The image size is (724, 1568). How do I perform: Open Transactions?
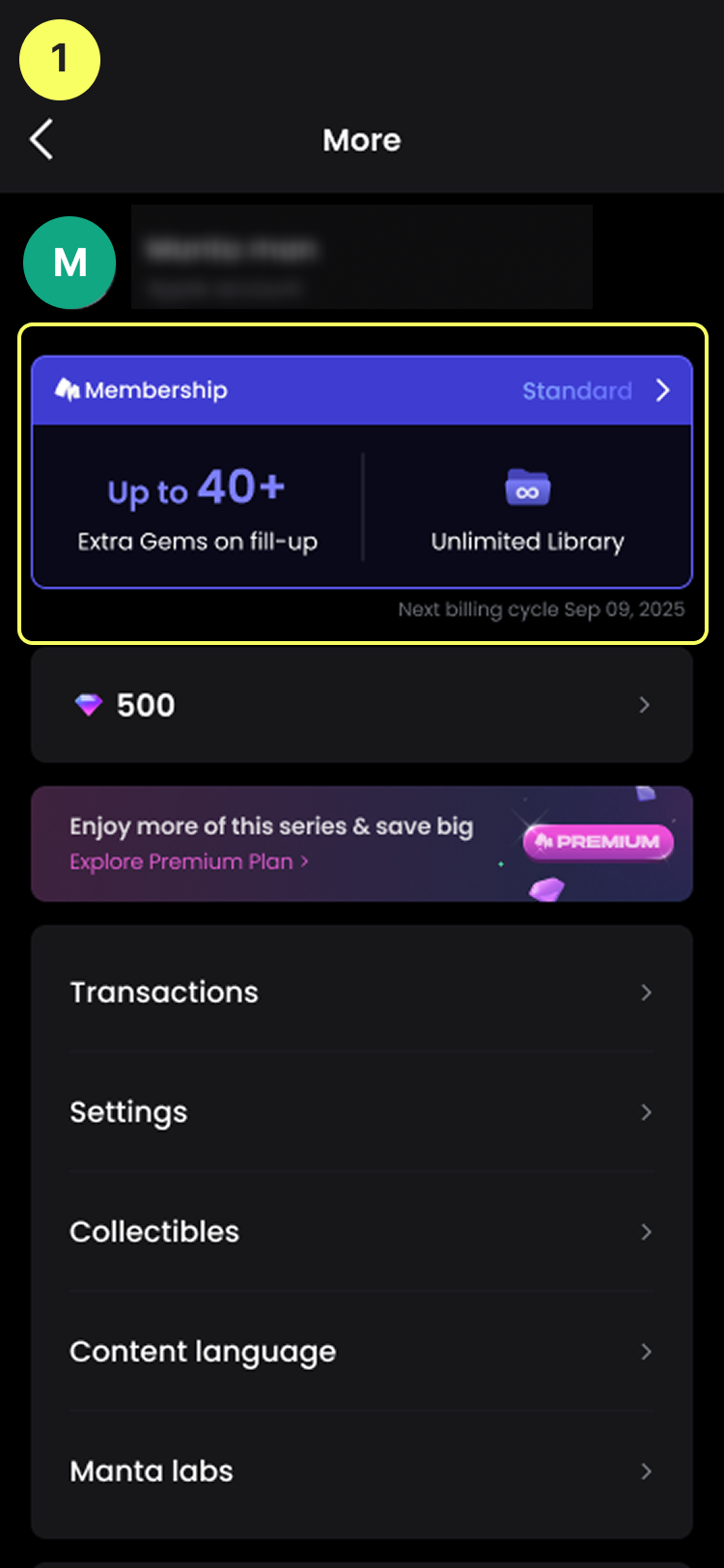(x=362, y=993)
